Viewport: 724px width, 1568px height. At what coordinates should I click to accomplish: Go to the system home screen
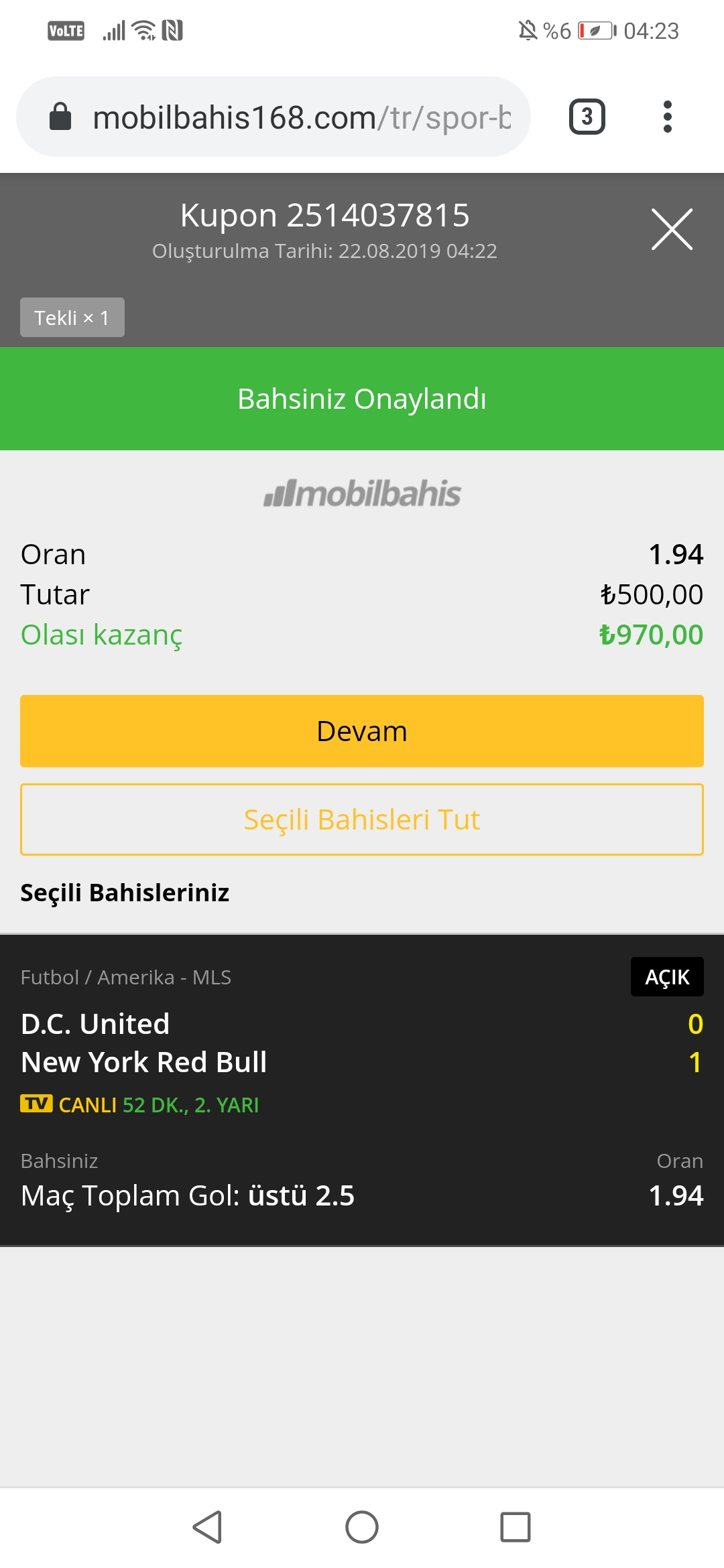tap(362, 1527)
